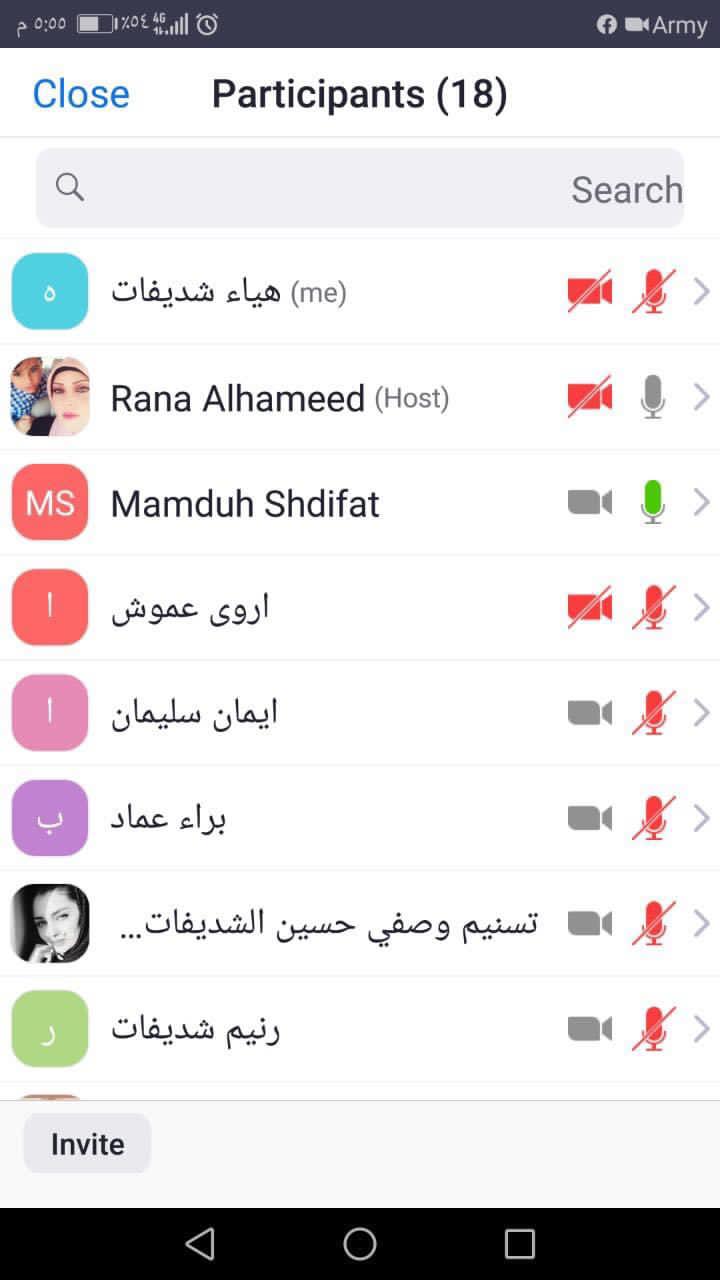Select the Participants (18) header

(359, 93)
